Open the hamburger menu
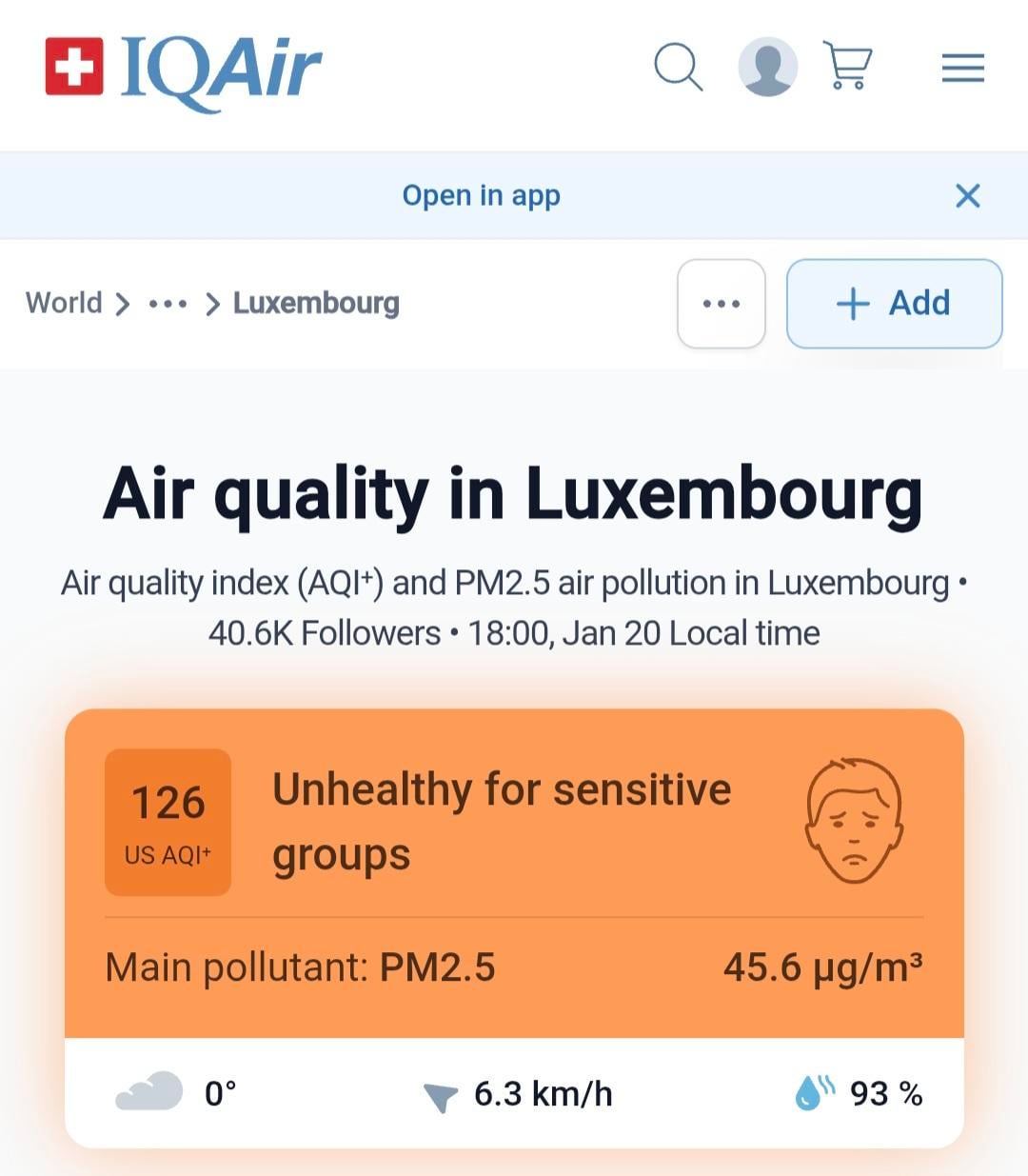The image size is (1028, 1176). pos(962,68)
